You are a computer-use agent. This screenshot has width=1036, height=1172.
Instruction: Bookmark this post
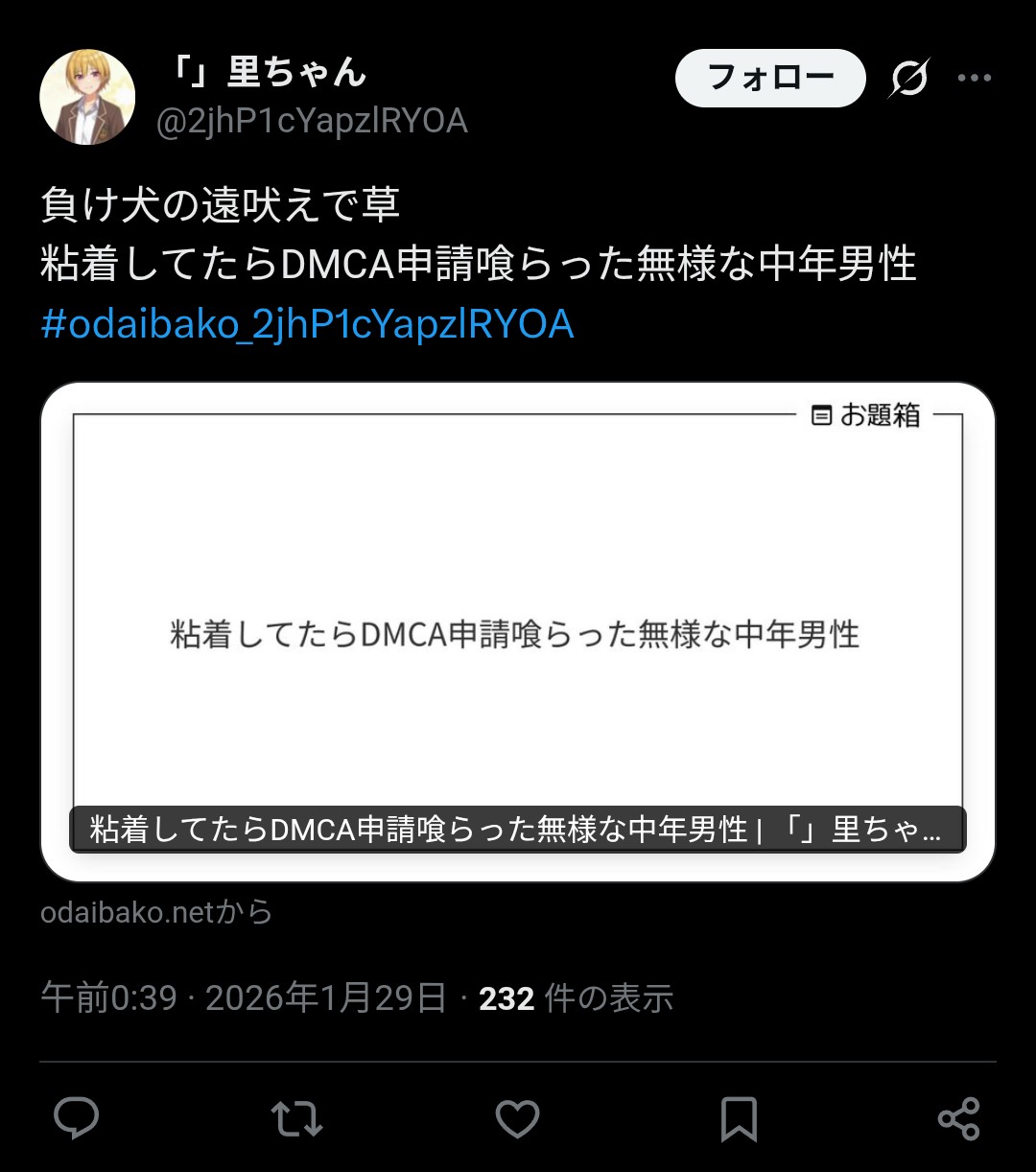click(x=739, y=1118)
